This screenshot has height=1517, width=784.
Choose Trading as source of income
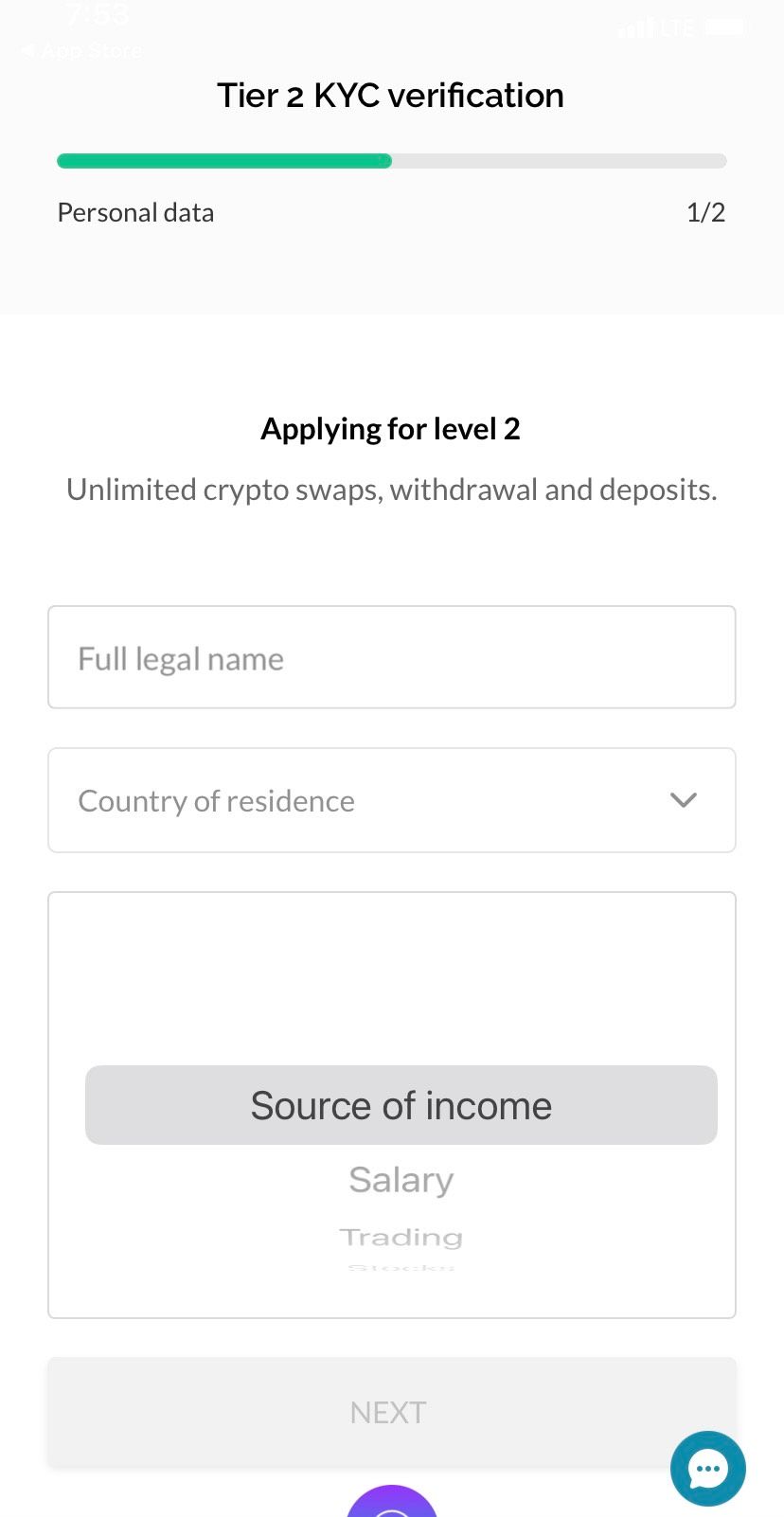(401, 1237)
